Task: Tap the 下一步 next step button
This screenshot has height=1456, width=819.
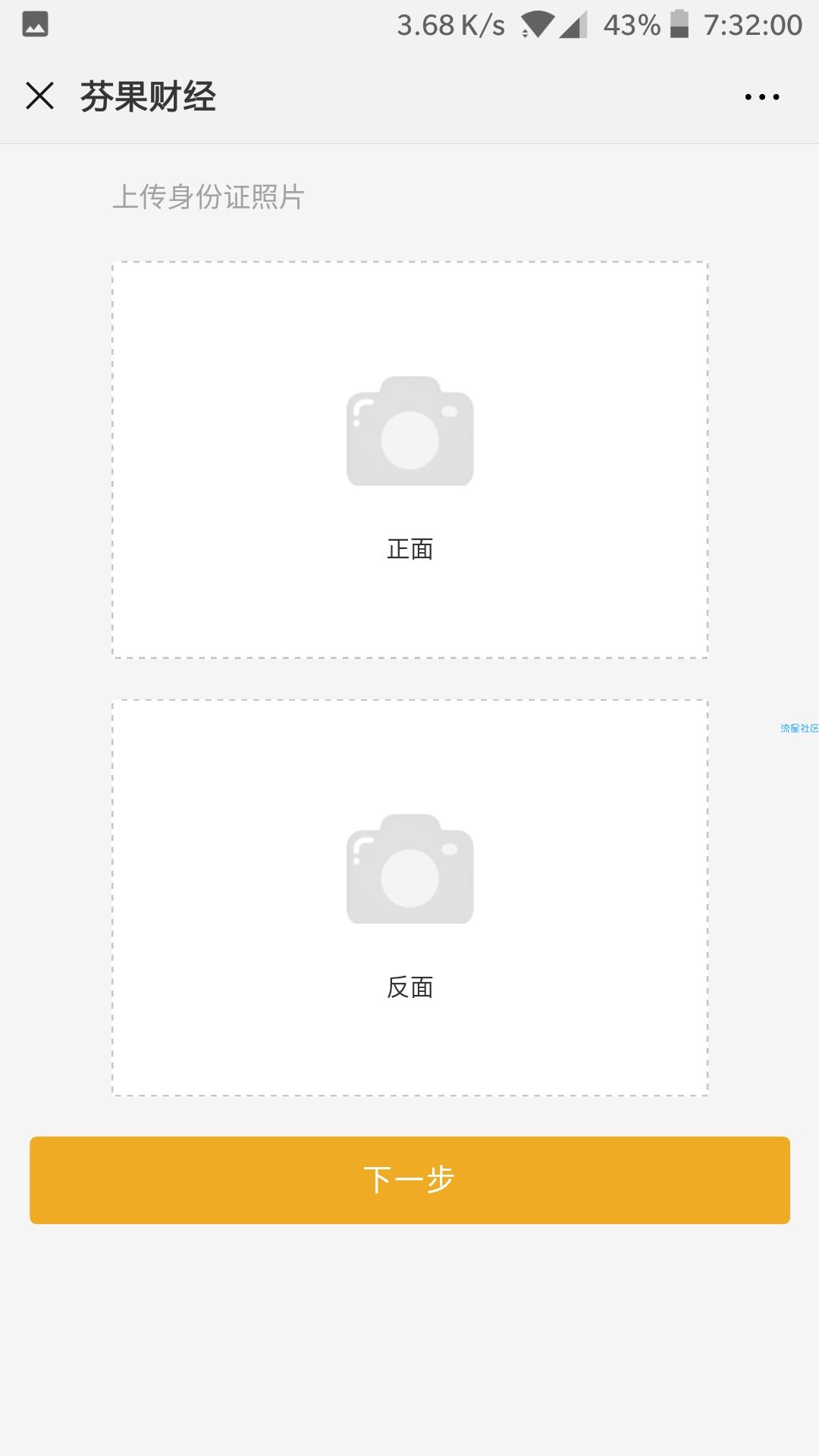Action: [x=409, y=1180]
